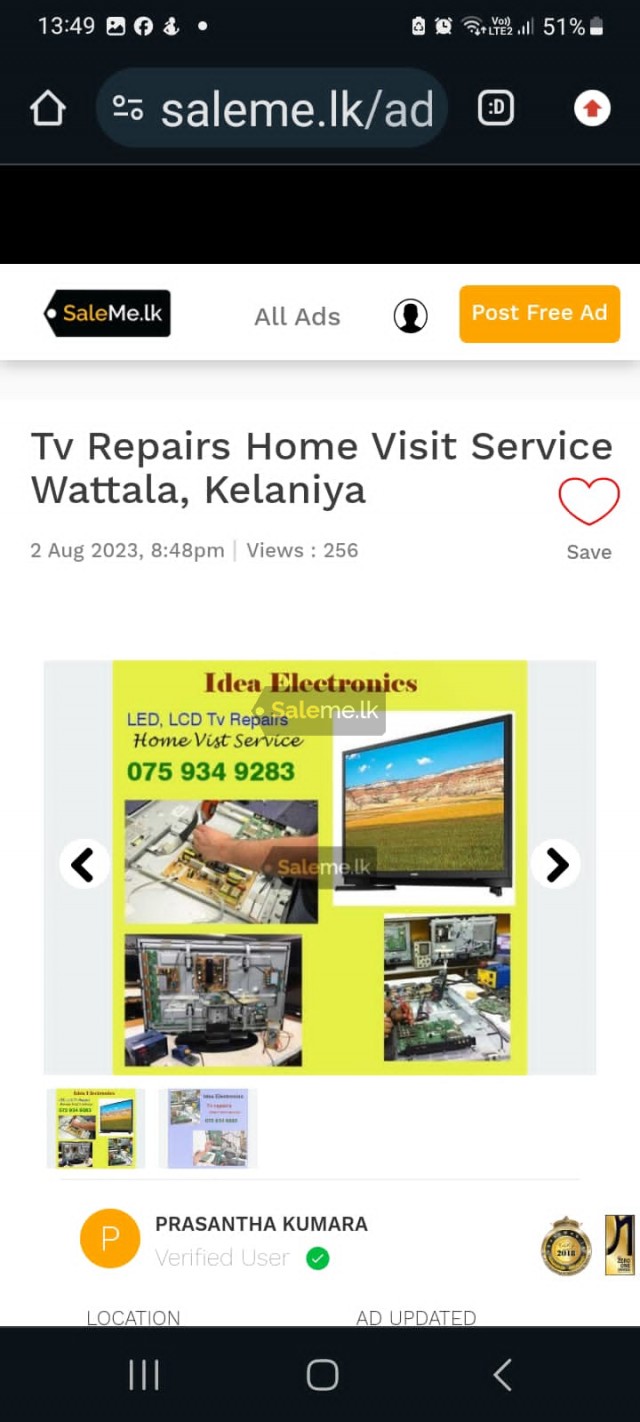Go back using the system back button
Image resolution: width=640 pixels, height=1422 pixels.
click(x=502, y=1375)
